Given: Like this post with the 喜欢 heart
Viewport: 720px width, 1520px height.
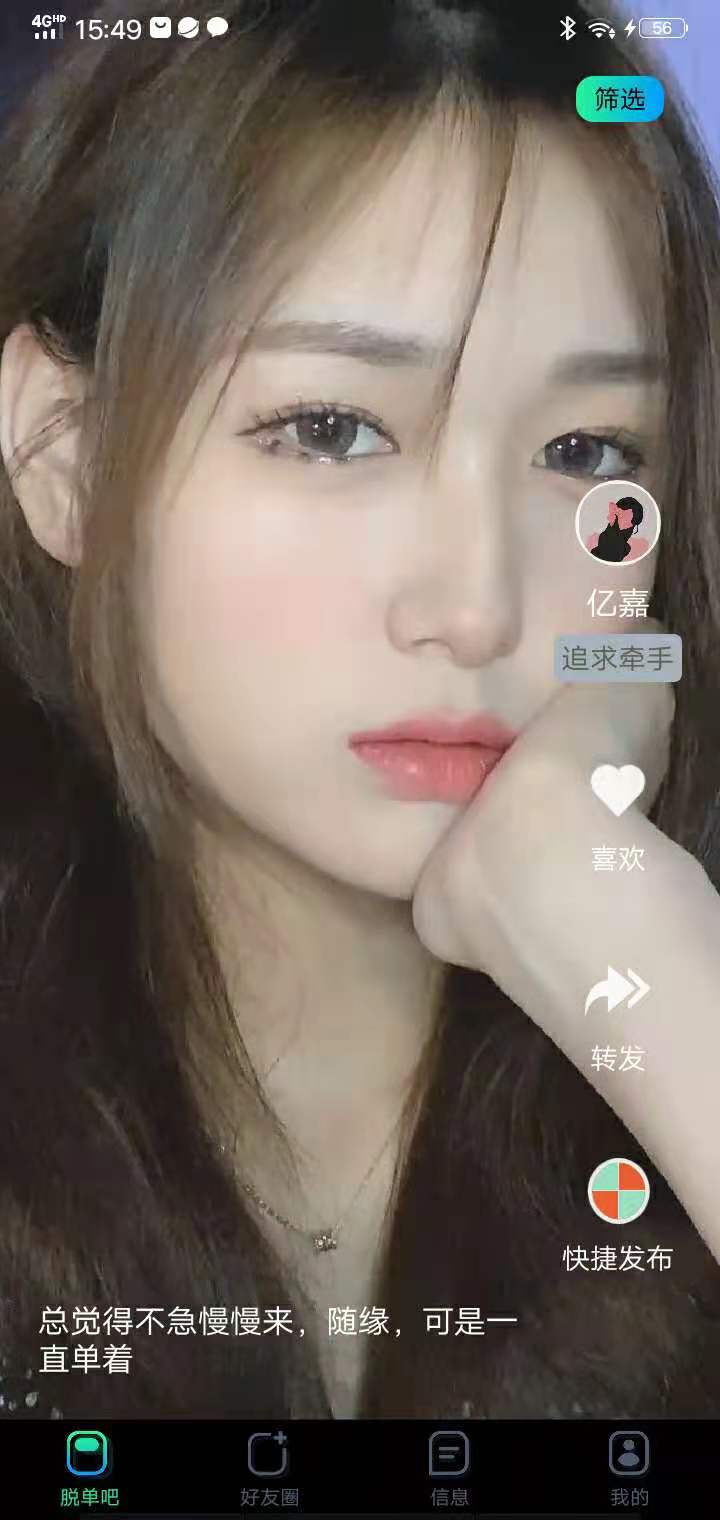Looking at the screenshot, I should [x=618, y=791].
